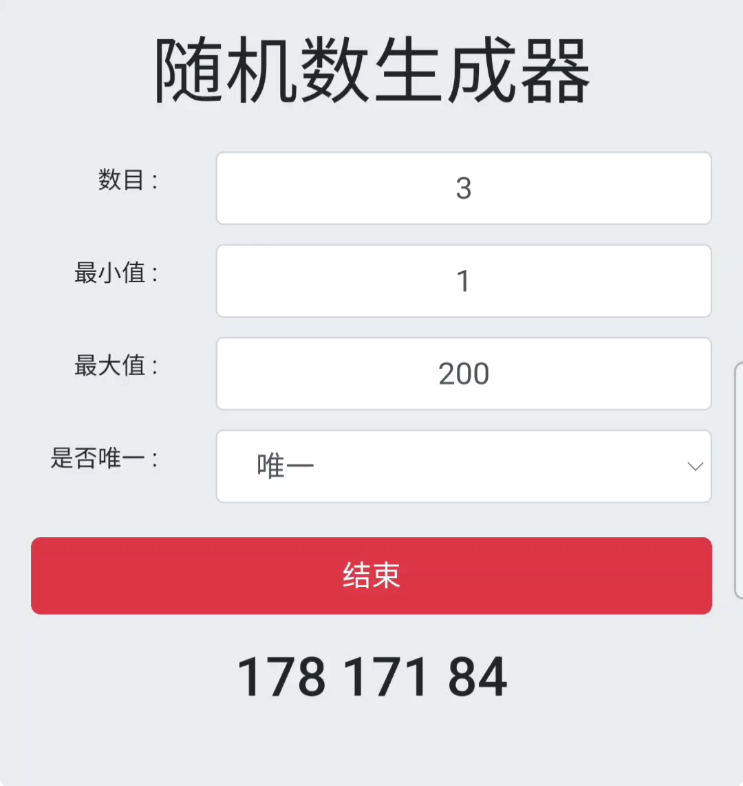Select the minimum value showing 1
Viewport: 743px width, 786px height.
point(463,281)
